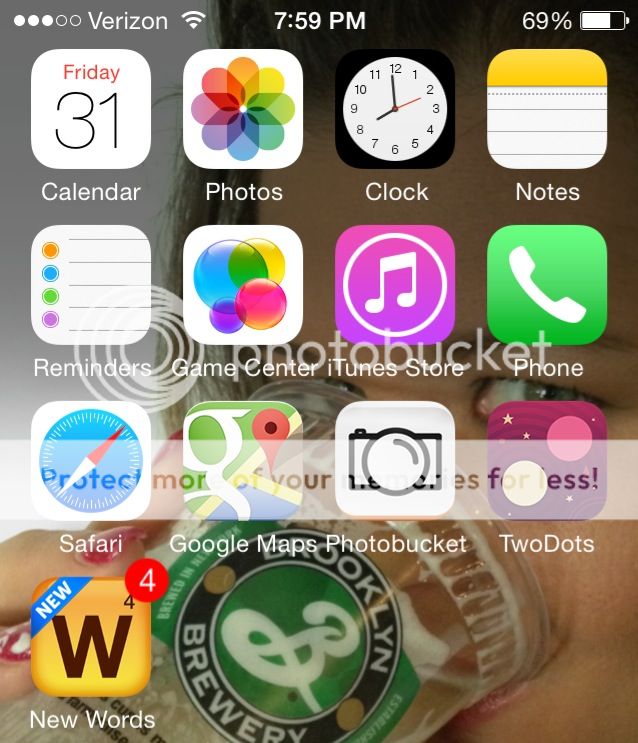Screen dimensions: 638x743
Task: Launch the Reminders app
Action: [91, 285]
